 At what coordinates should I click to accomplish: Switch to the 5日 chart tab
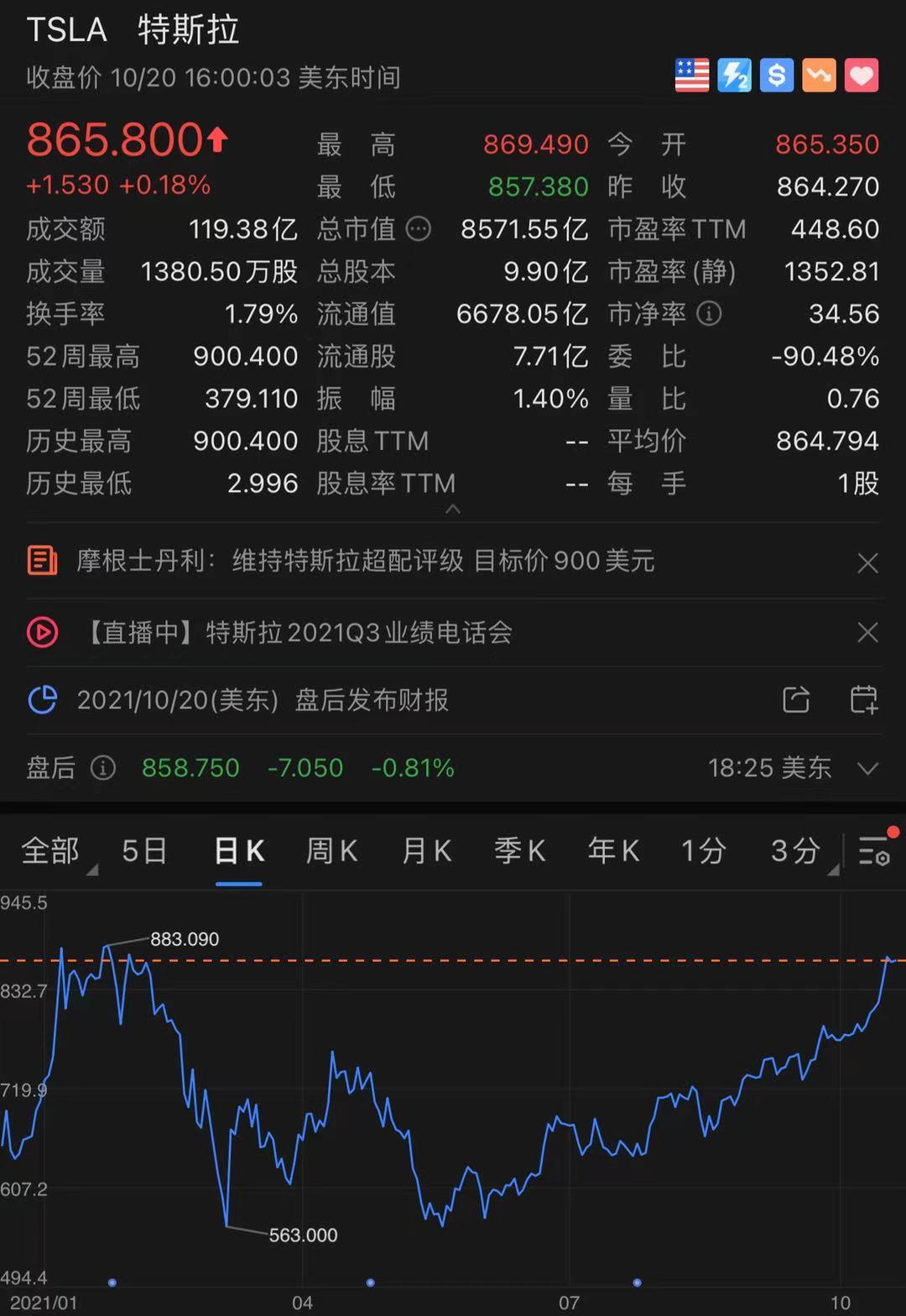pyautogui.click(x=144, y=851)
